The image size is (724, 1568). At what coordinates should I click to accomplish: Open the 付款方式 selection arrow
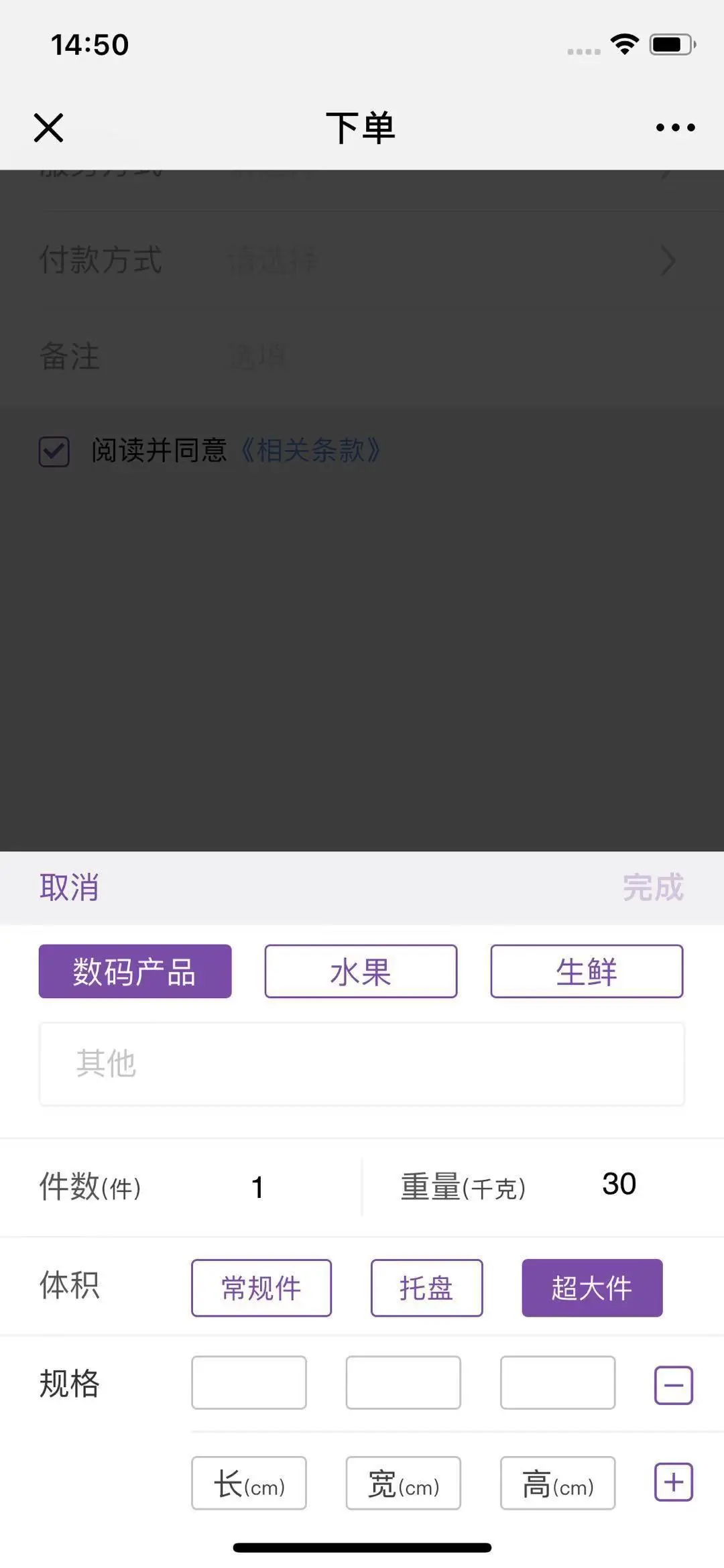[x=667, y=261]
